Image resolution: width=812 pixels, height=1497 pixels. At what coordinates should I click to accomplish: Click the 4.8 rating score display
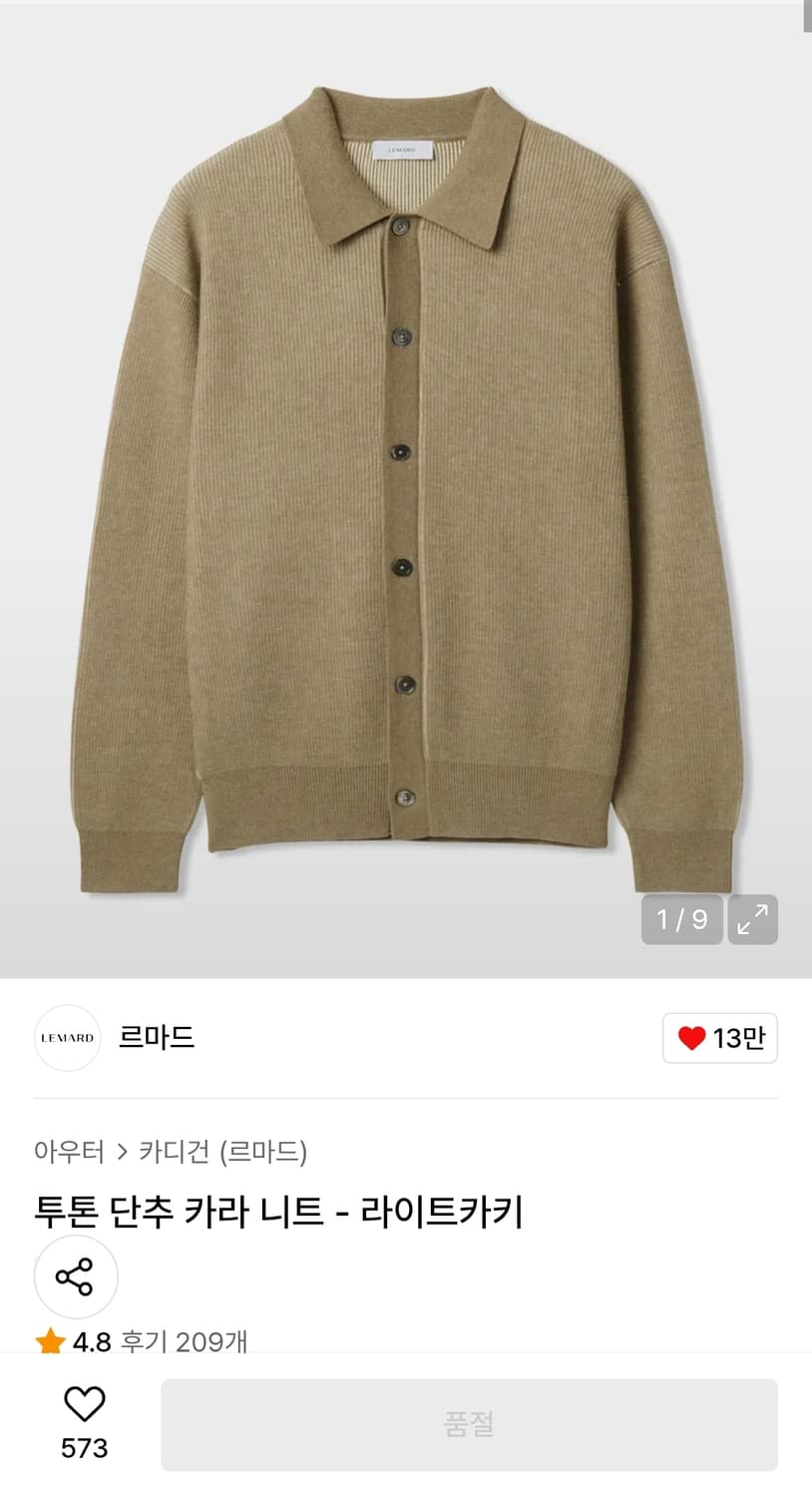click(91, 1342)
